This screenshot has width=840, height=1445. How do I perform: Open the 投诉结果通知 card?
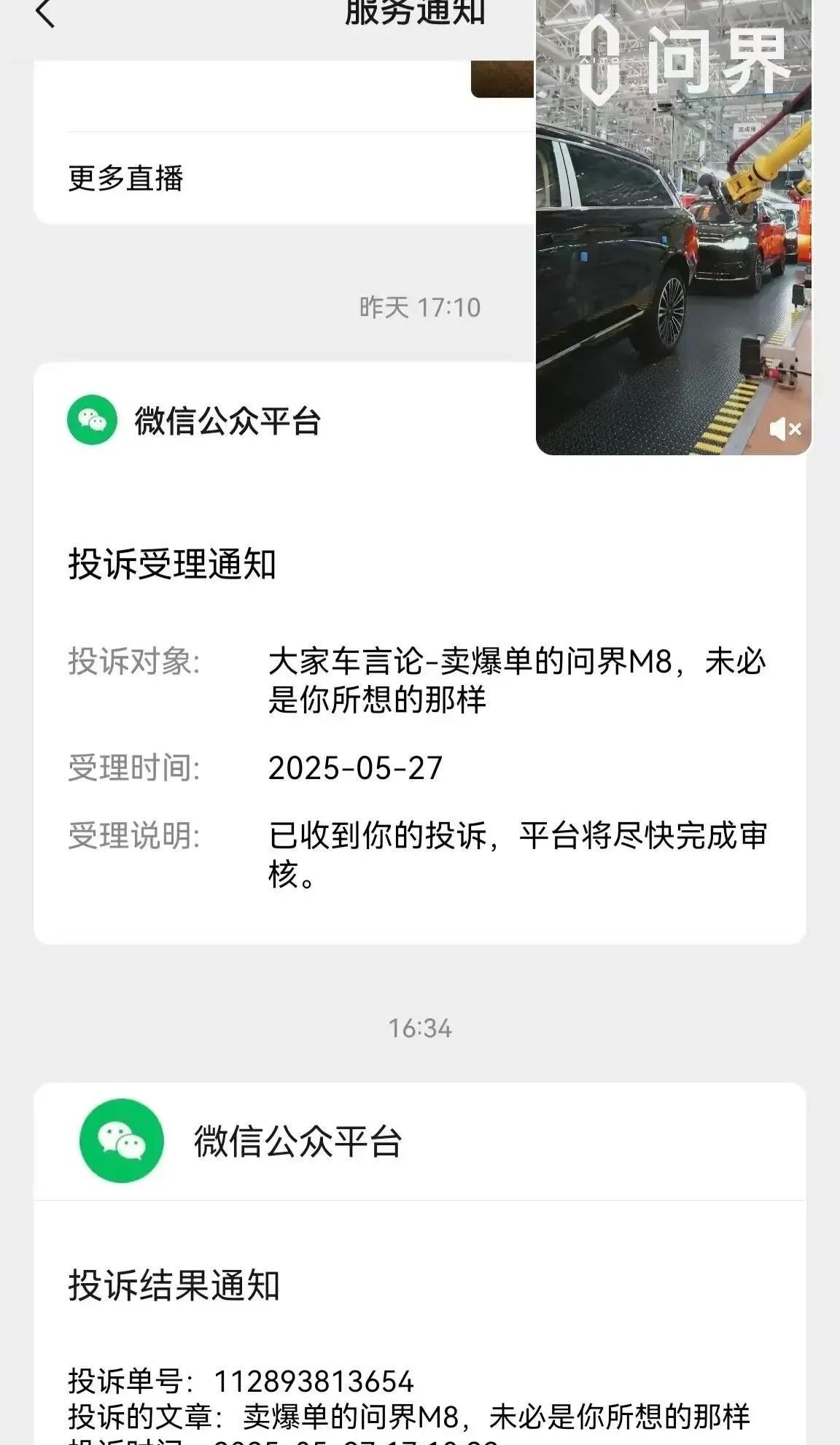point(420,1263)
